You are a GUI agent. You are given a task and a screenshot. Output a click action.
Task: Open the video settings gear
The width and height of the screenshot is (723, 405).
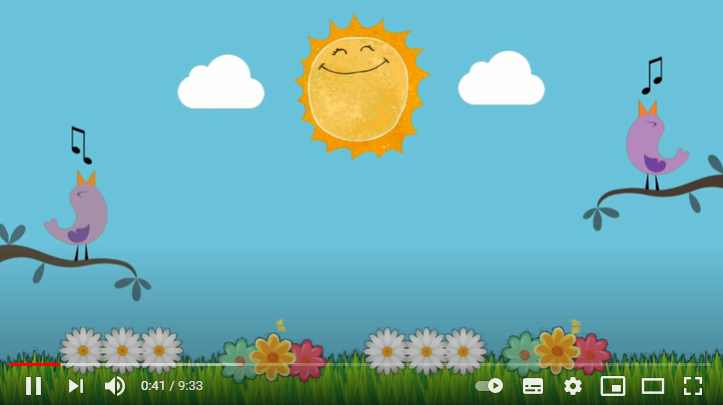pyautogui.click(x=572, y=385)
